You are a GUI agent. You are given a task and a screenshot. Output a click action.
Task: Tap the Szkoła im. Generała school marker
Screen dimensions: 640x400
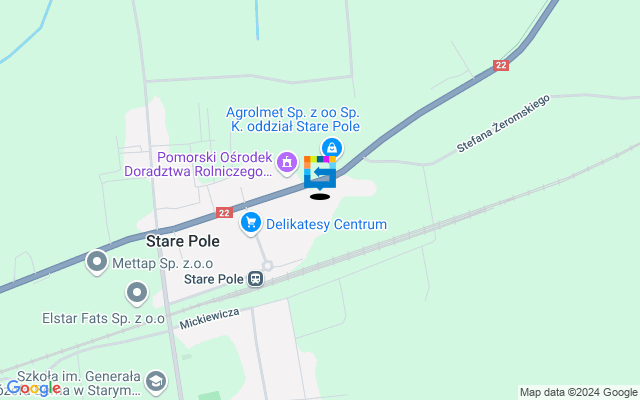pyautogui.click(x=156, y=380)
